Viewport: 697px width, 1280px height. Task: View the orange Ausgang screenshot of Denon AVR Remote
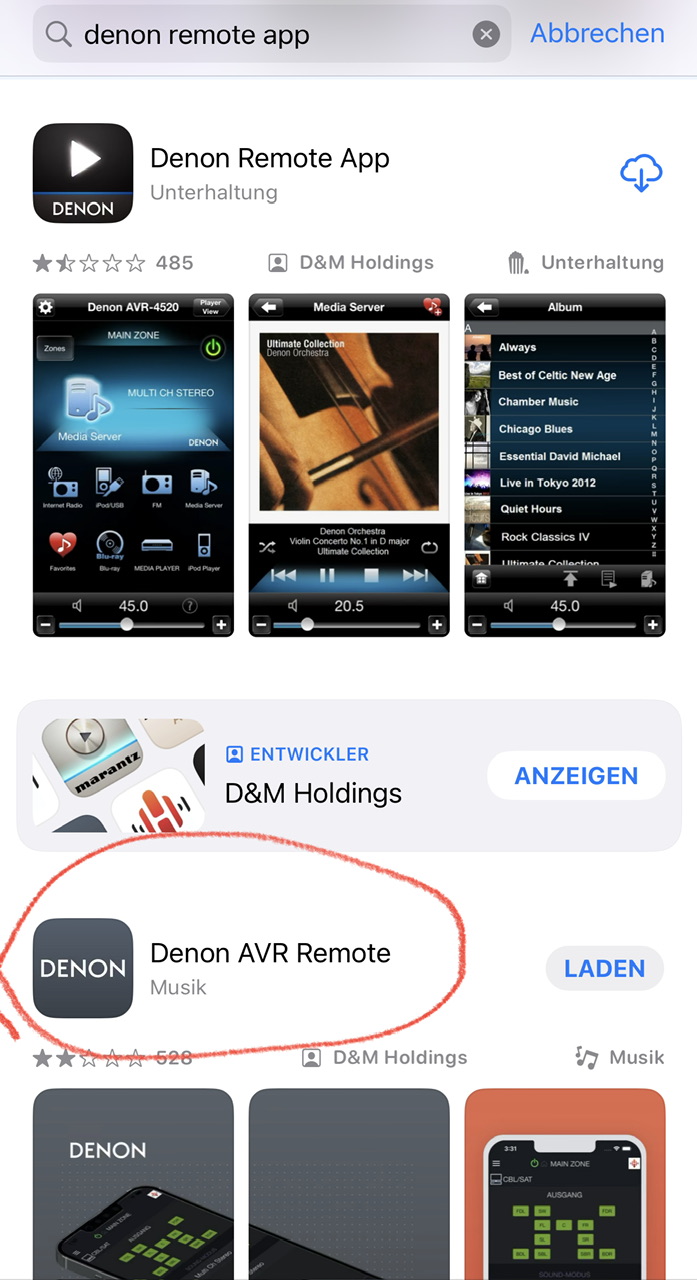(x=565, y=1184)
